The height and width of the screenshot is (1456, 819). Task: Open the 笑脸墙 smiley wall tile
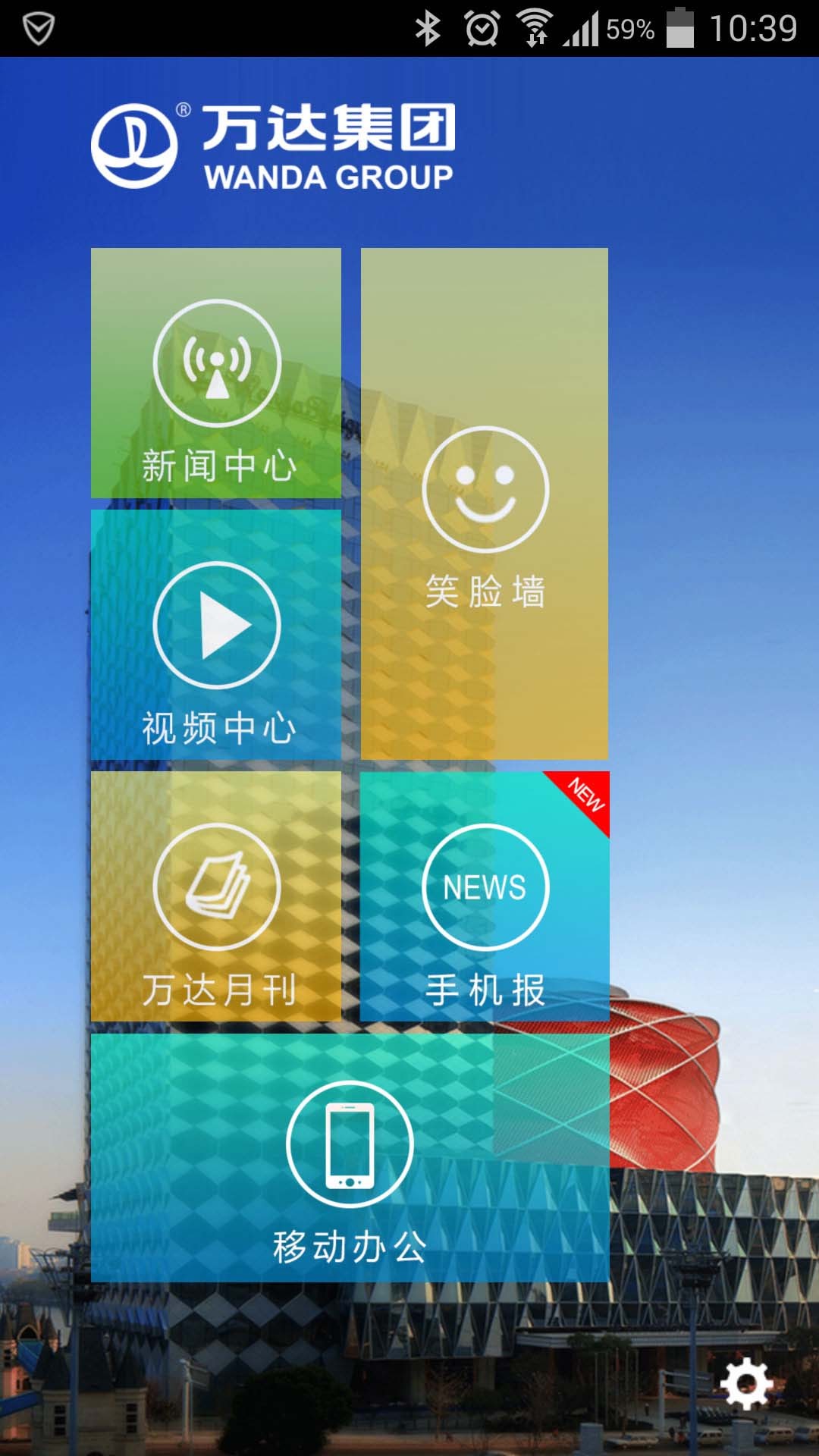(485, 504)
